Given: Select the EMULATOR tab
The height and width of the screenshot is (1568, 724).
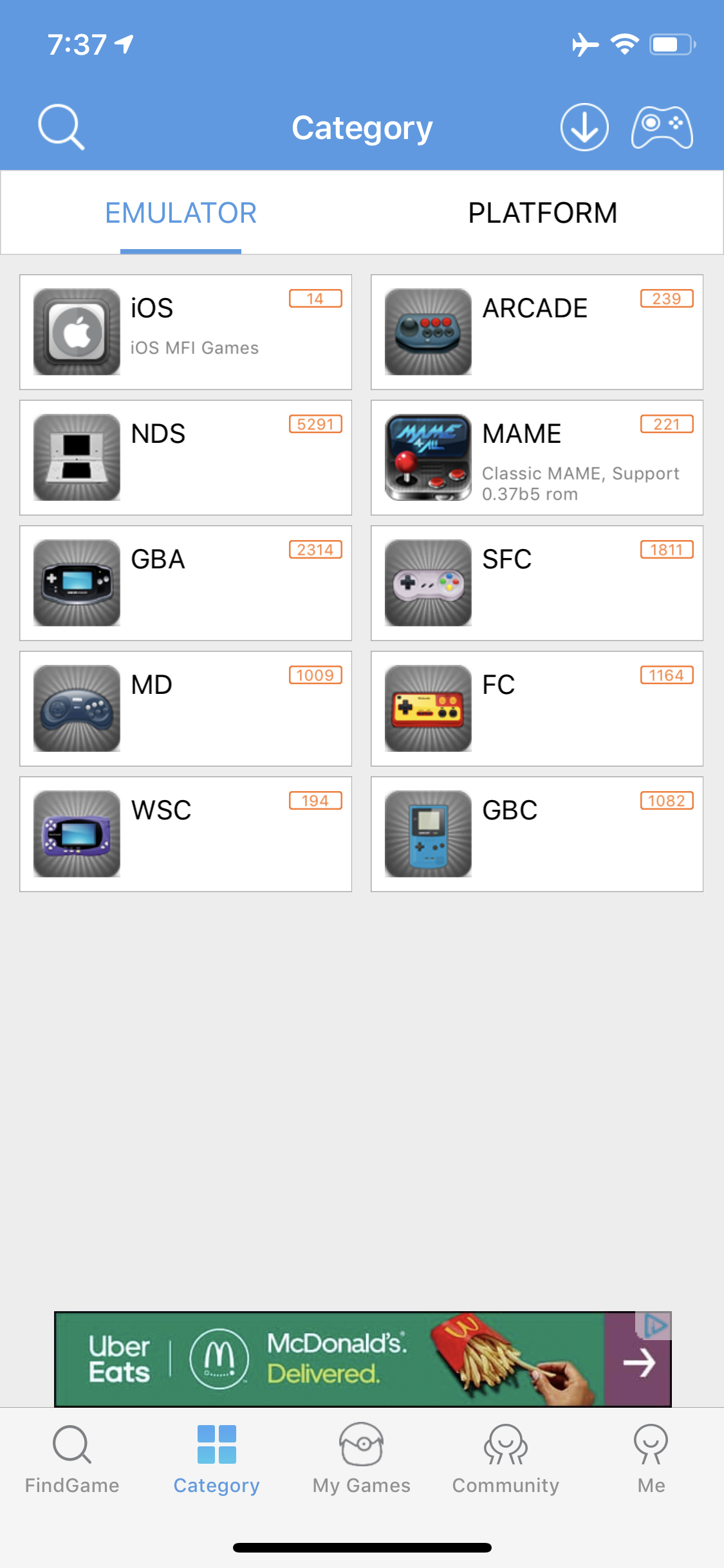Looking at the screenshot, I should tap(181, 213).
